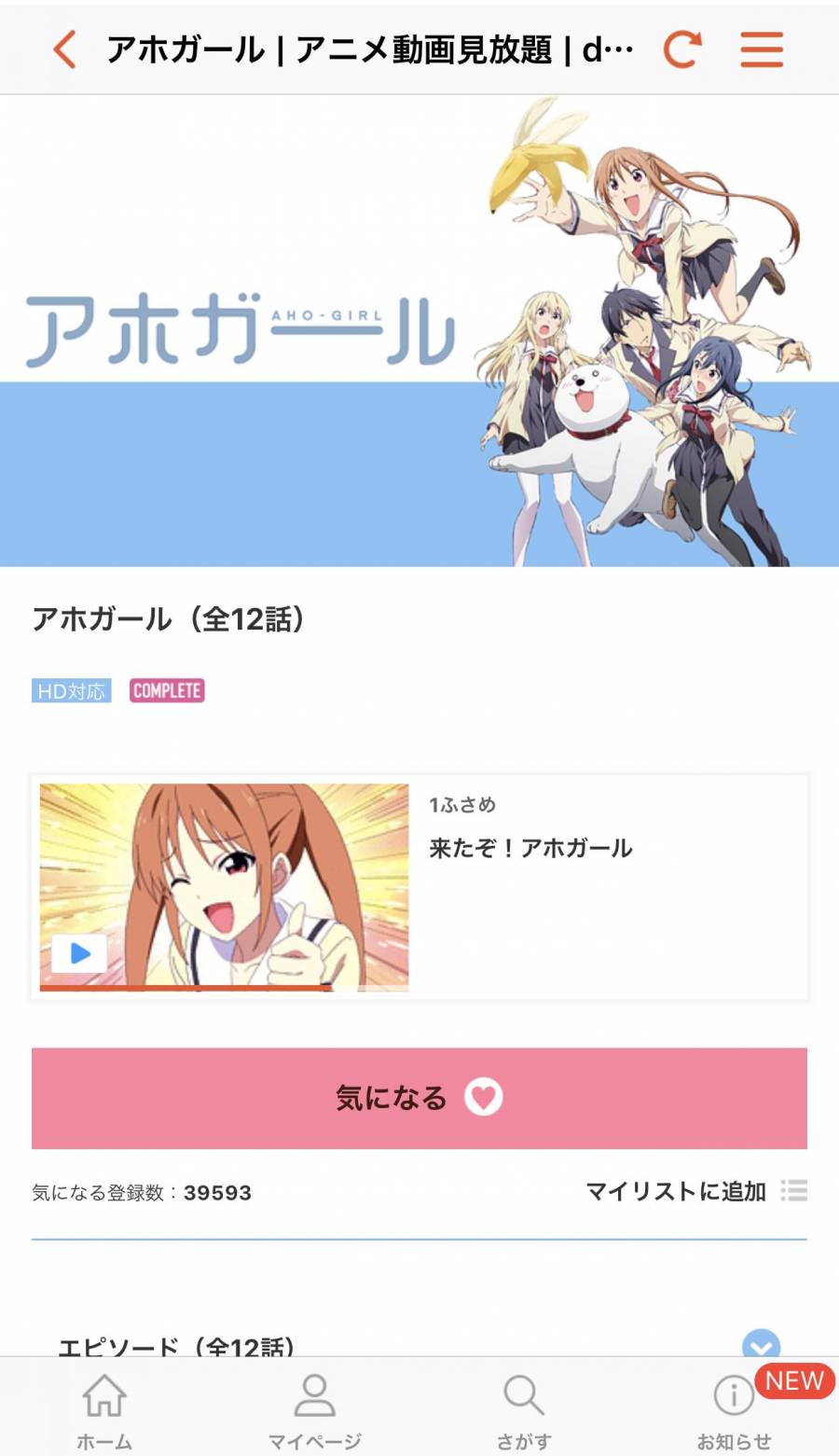Open the hamburger menu
This screenshot has height=1456, width=839.
point(762,49)
